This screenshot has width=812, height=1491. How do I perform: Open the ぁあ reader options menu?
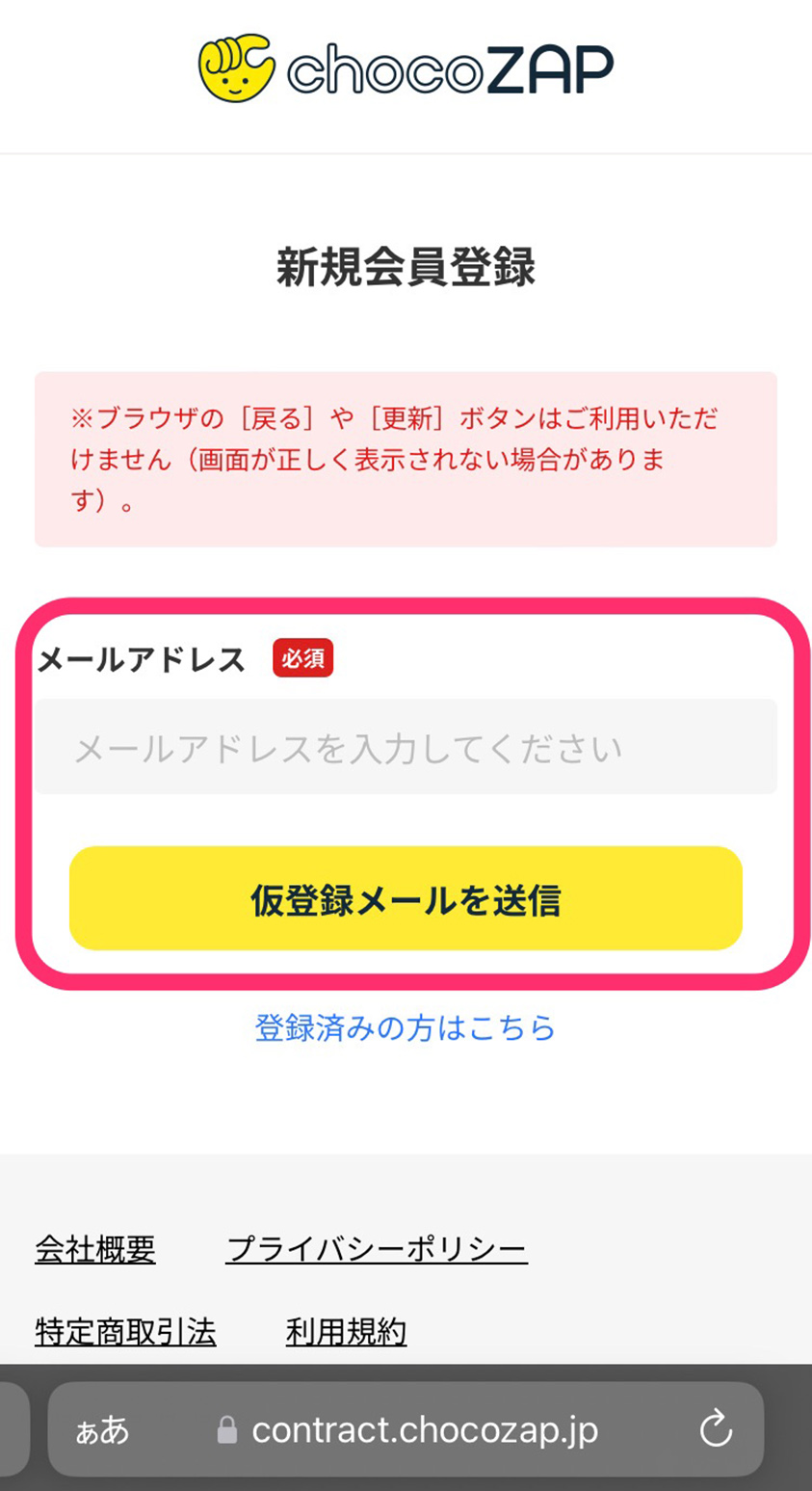pos(102,1429)
